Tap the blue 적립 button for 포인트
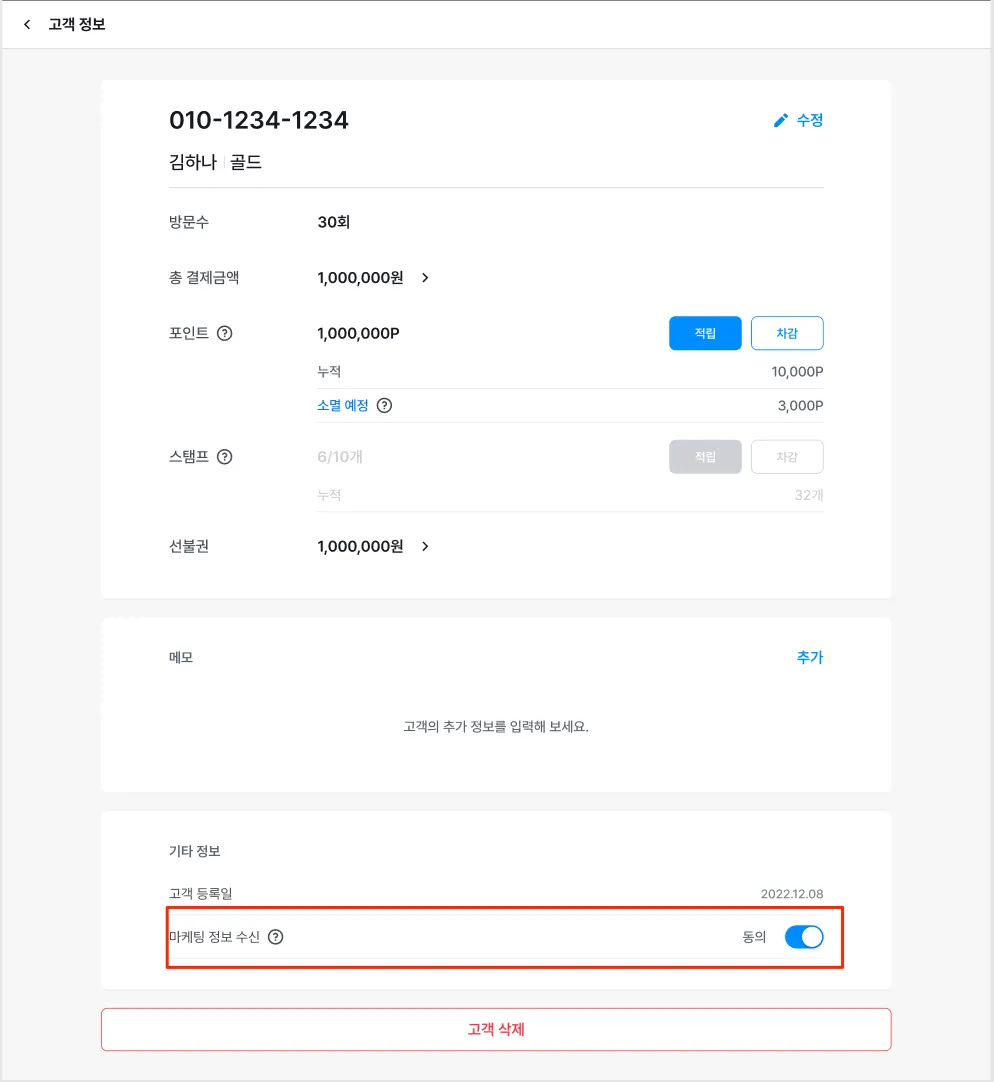The height and width of the screenshot is (1082, 994). pos(705,334)
